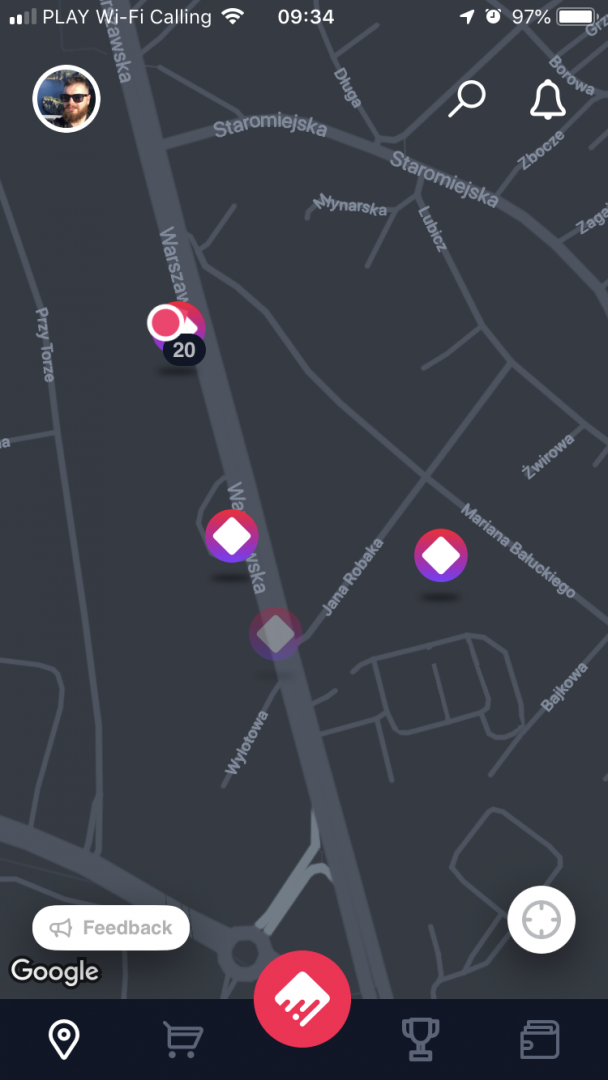Select the faded marker by Jana Robaka
This screenshot has height=1080, width=608.
(275, 633)
